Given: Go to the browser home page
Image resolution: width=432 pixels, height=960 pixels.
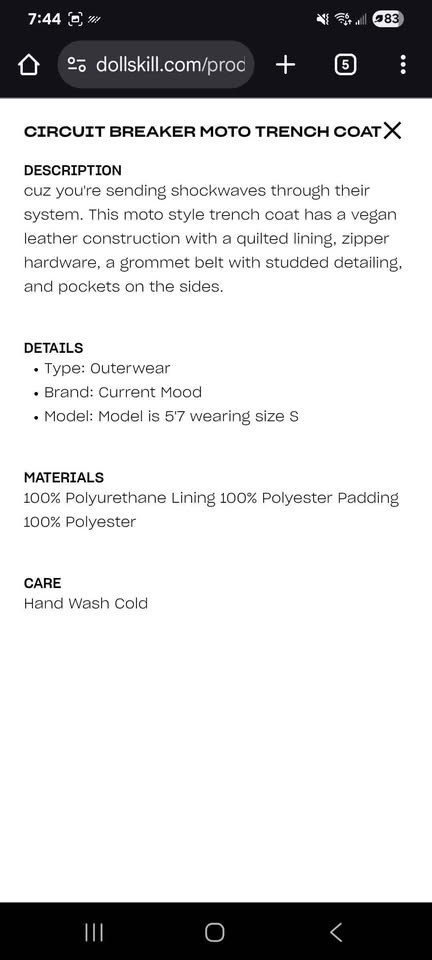Looking at the screenshot, I should point(29,65).
